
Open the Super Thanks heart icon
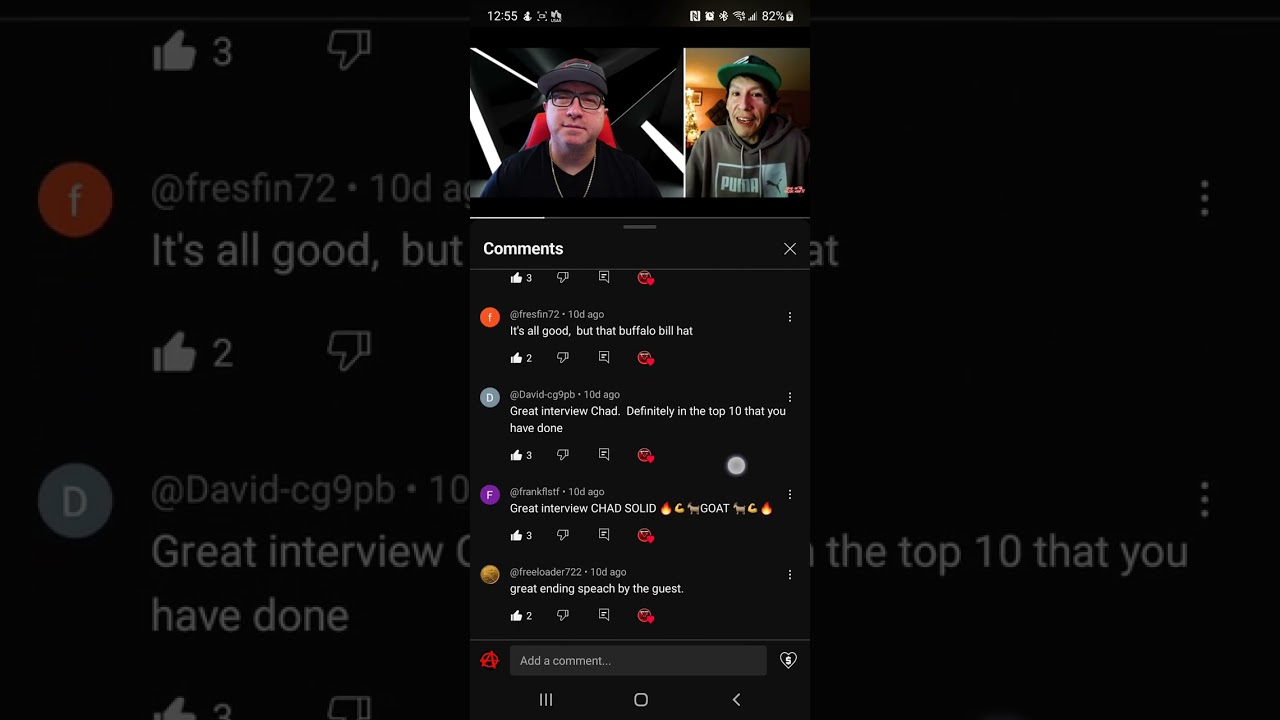pos(788,660)
